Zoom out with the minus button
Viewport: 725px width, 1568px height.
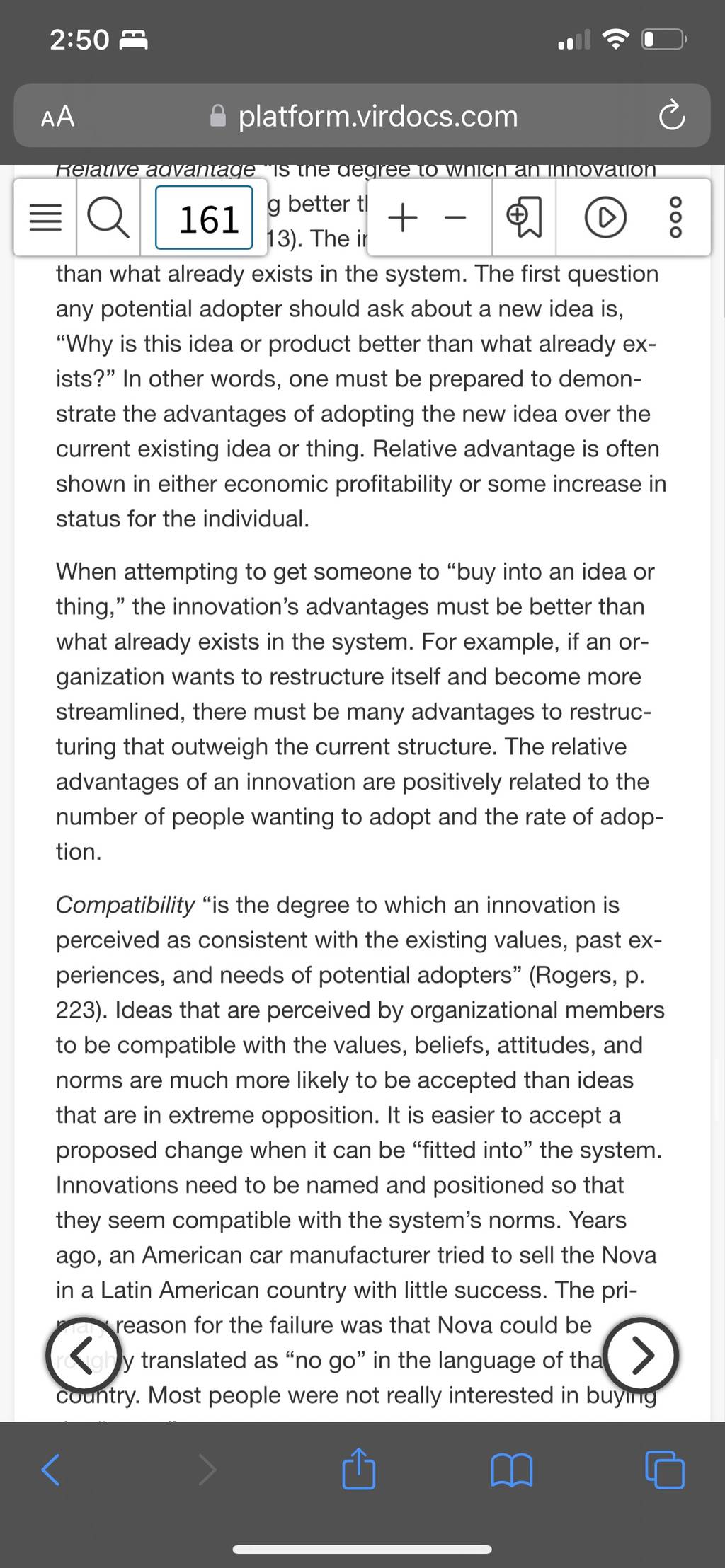(x=455, y=218)
